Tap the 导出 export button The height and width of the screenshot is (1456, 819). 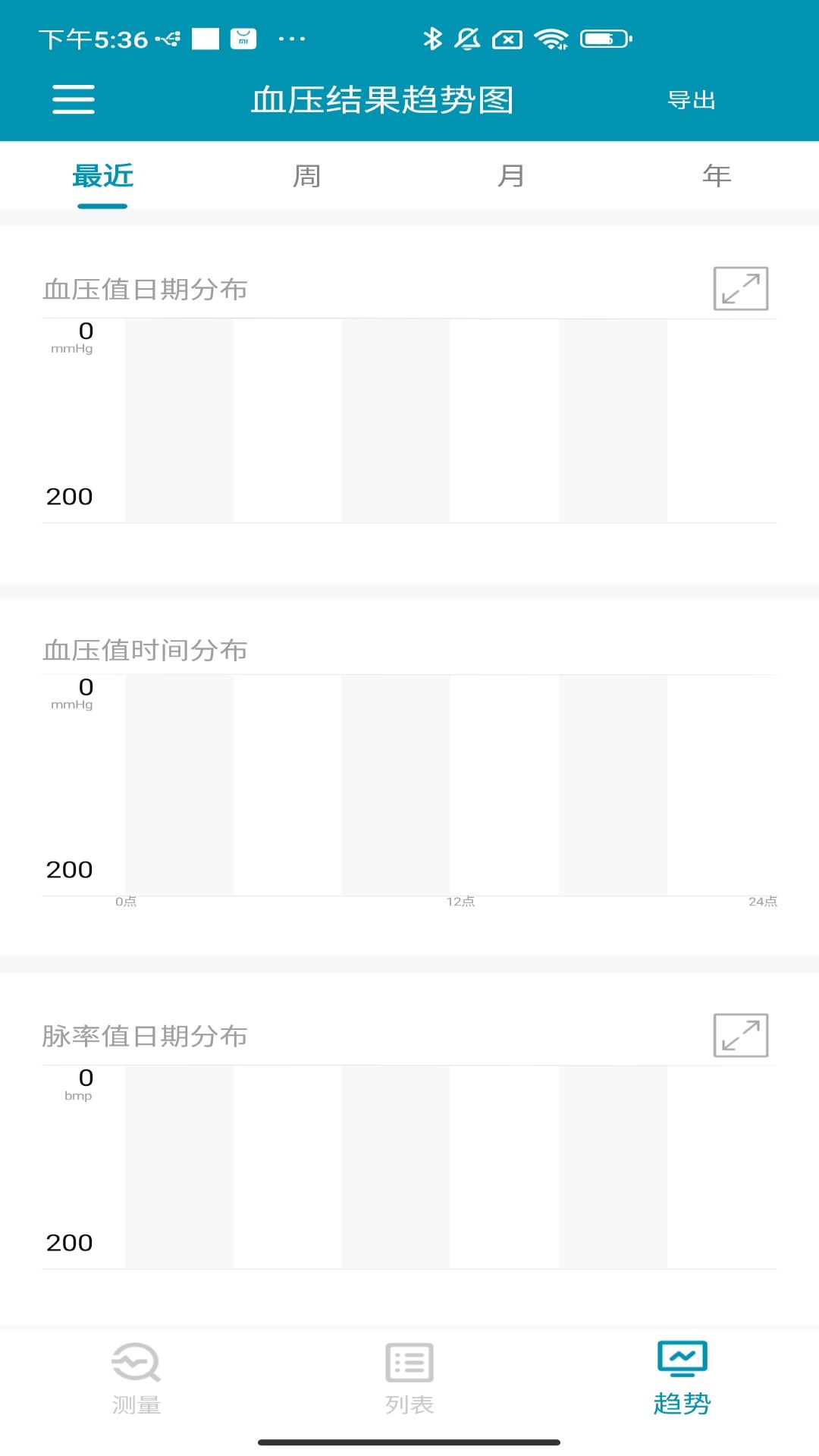point(691,99)
